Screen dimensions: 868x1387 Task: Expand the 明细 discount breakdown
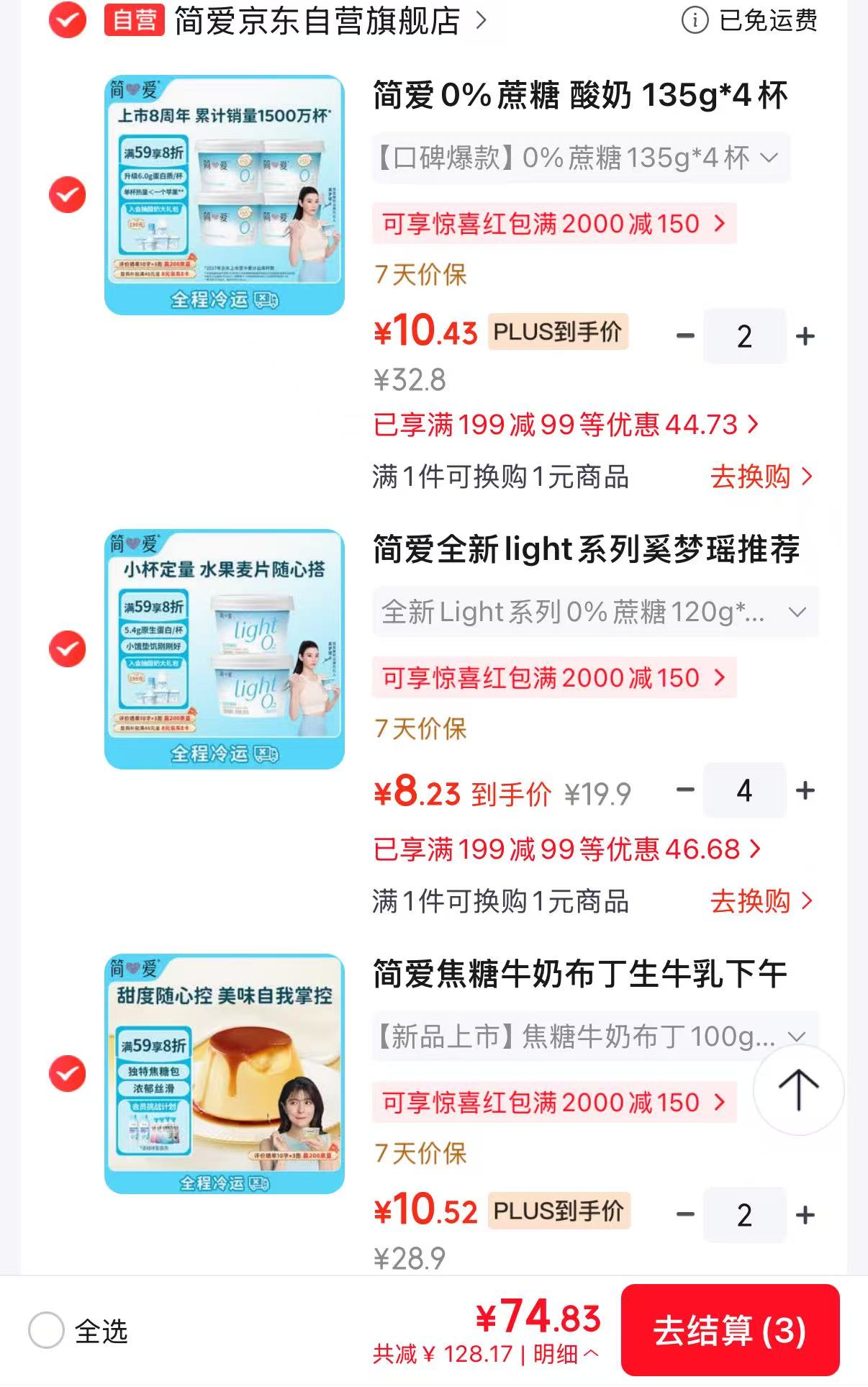(x=566, y=1355)
